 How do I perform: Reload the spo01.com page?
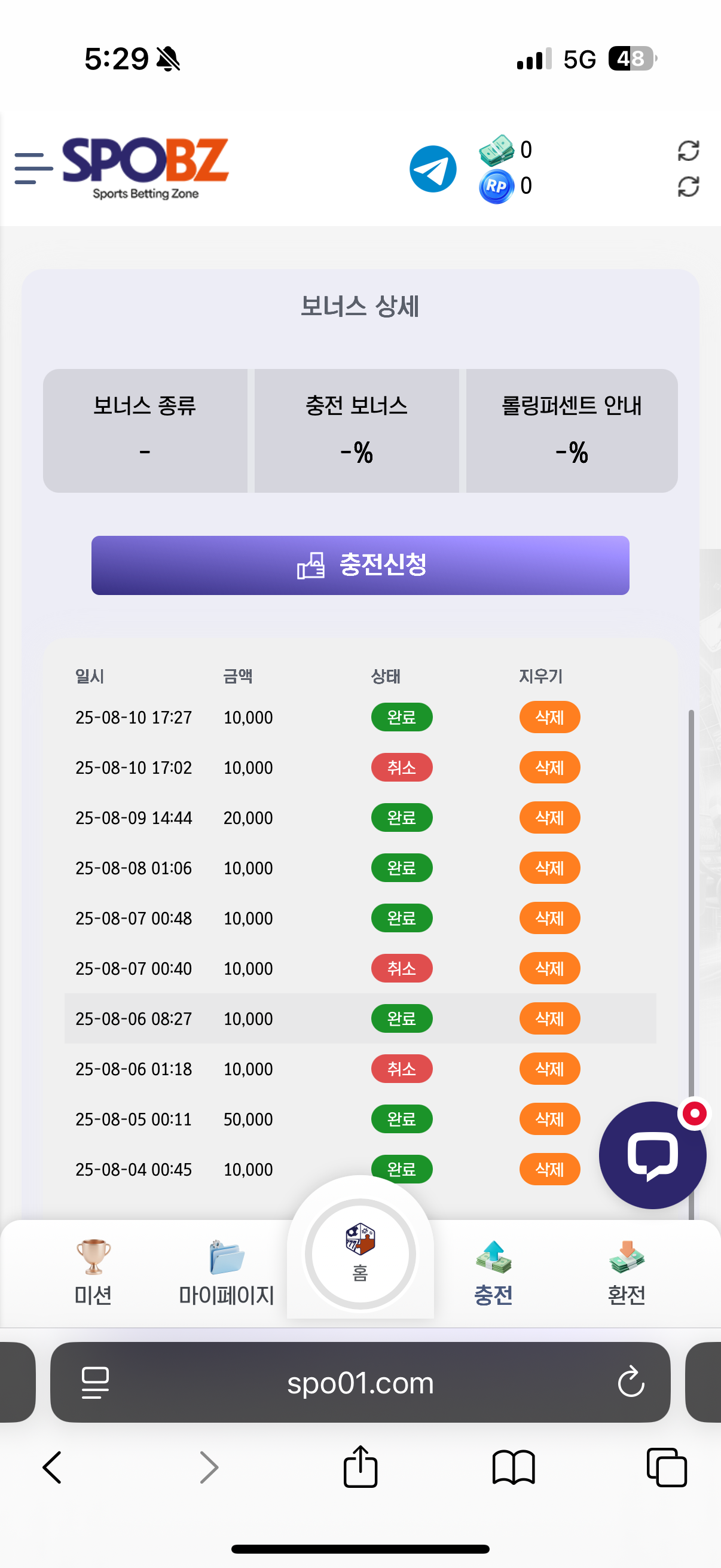coord(630,1382)
